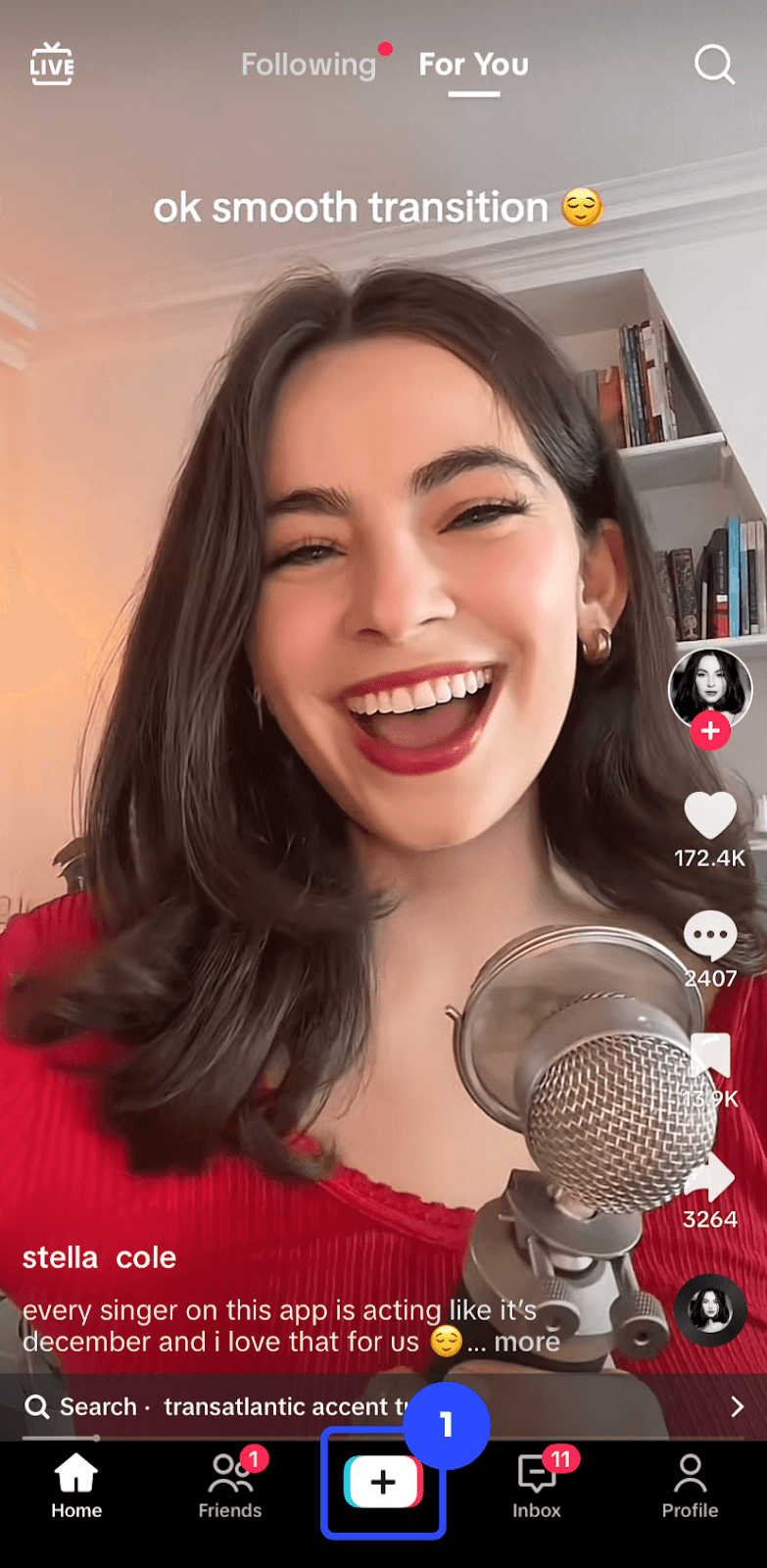Like the video with the heart icon
Screen dimensions: 767x1568
pyautogui.click(x=710, y=815)
